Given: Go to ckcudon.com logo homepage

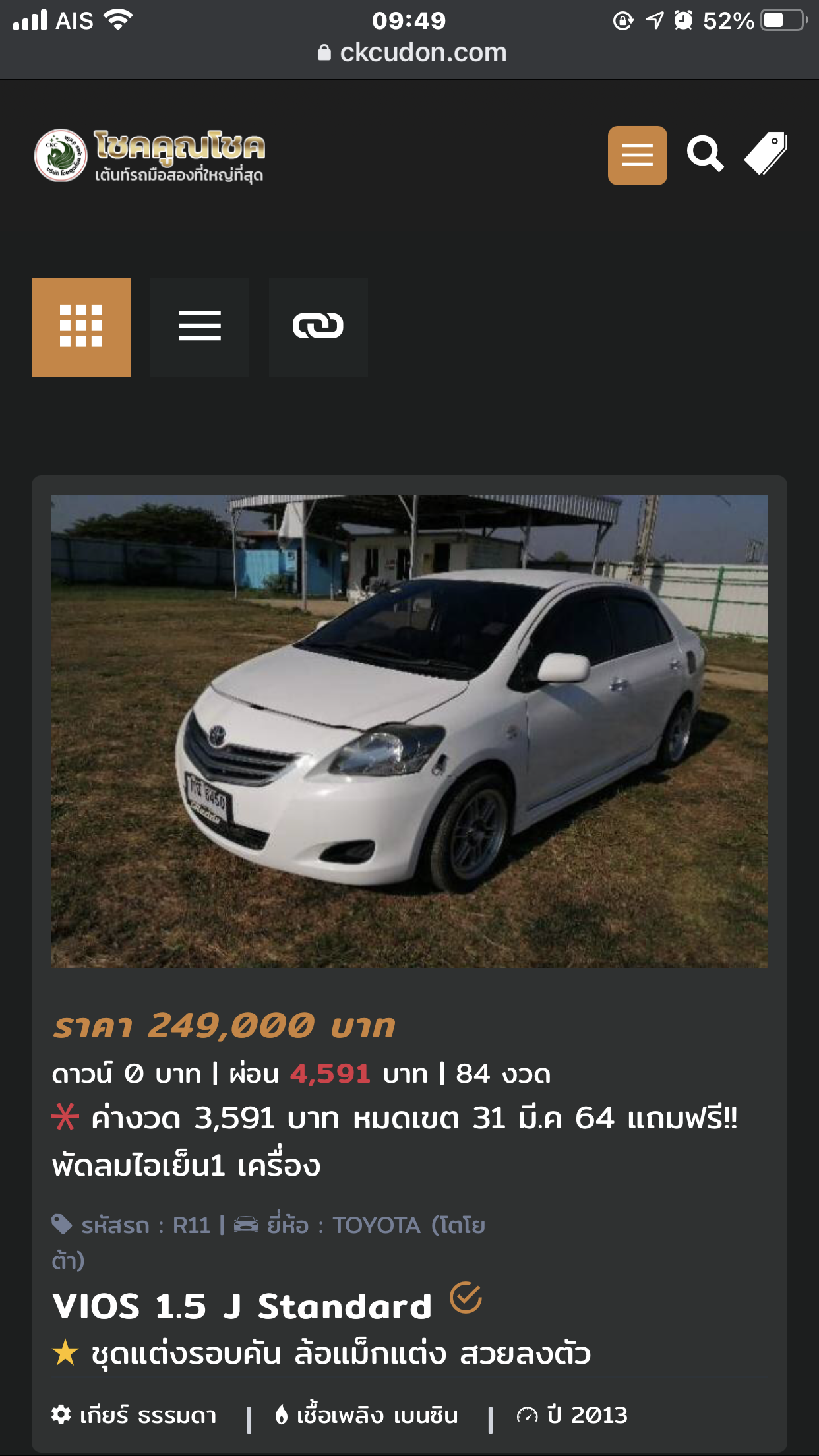Looking at the screenshot, I should point(150,156).
